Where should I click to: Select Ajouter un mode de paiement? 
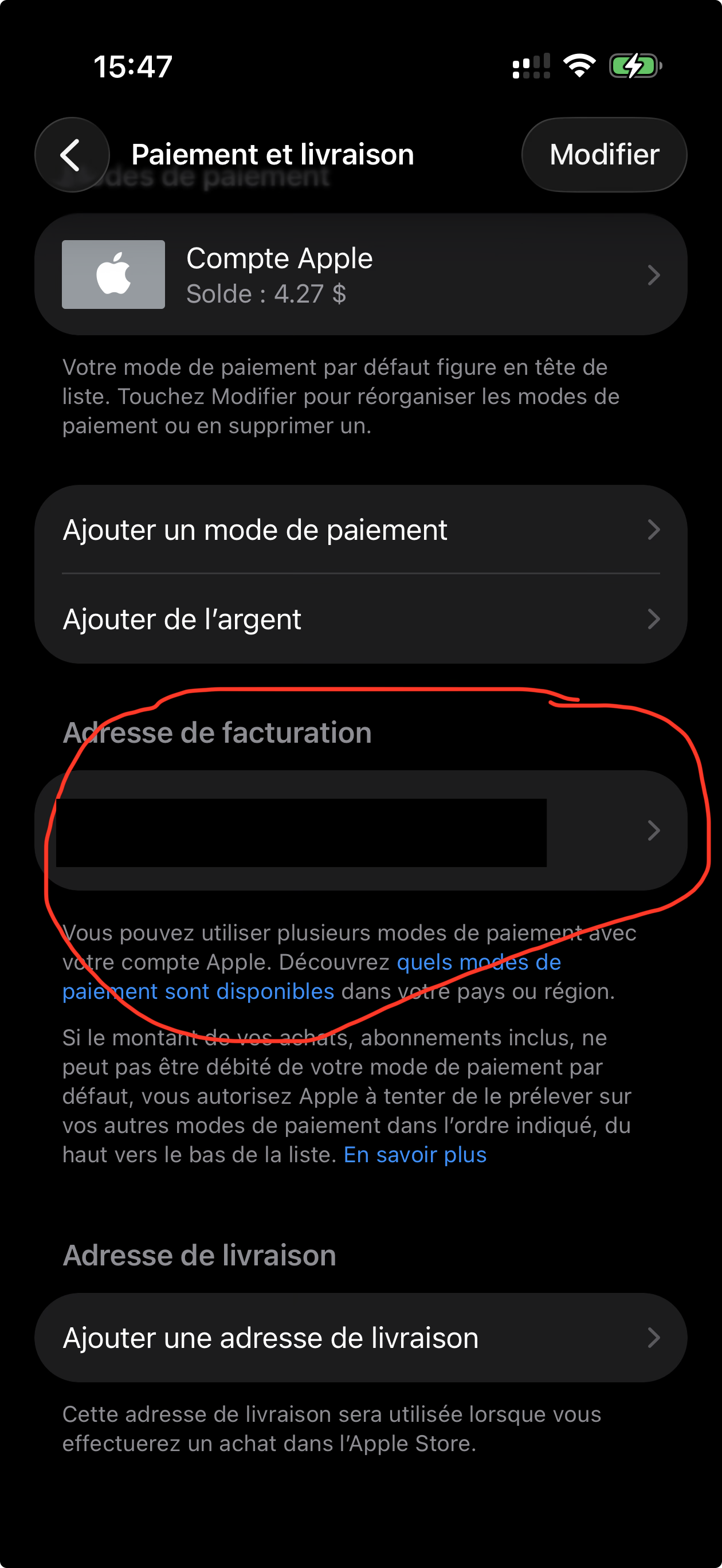(361, 530)
